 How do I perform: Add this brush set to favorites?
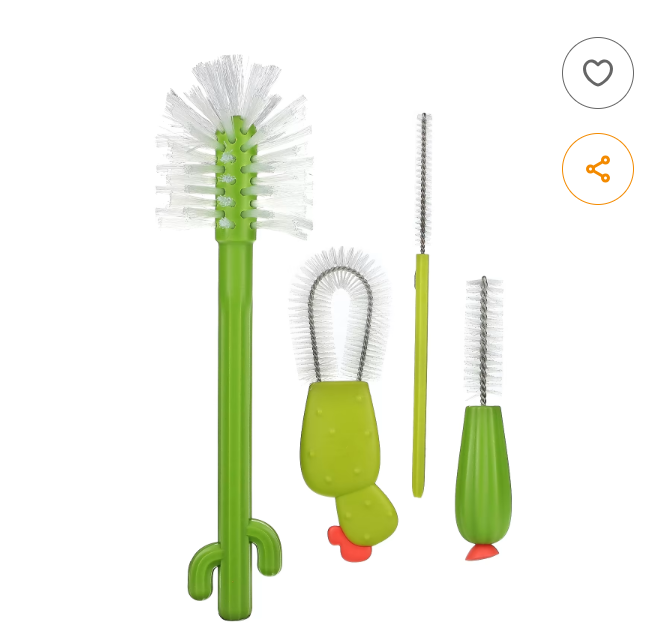[597, 72]
